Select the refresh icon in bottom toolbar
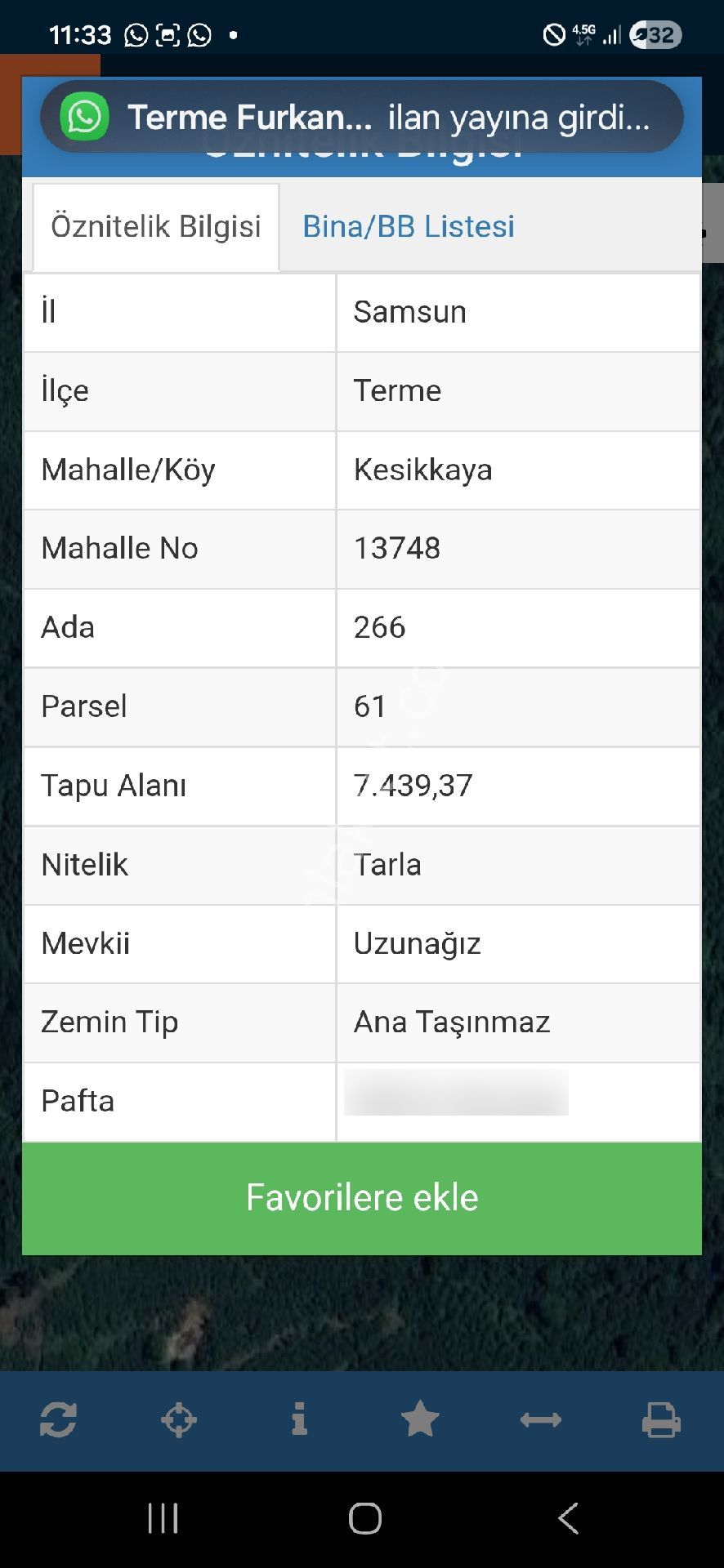 pyautogui.click(x=60, y=1419)
